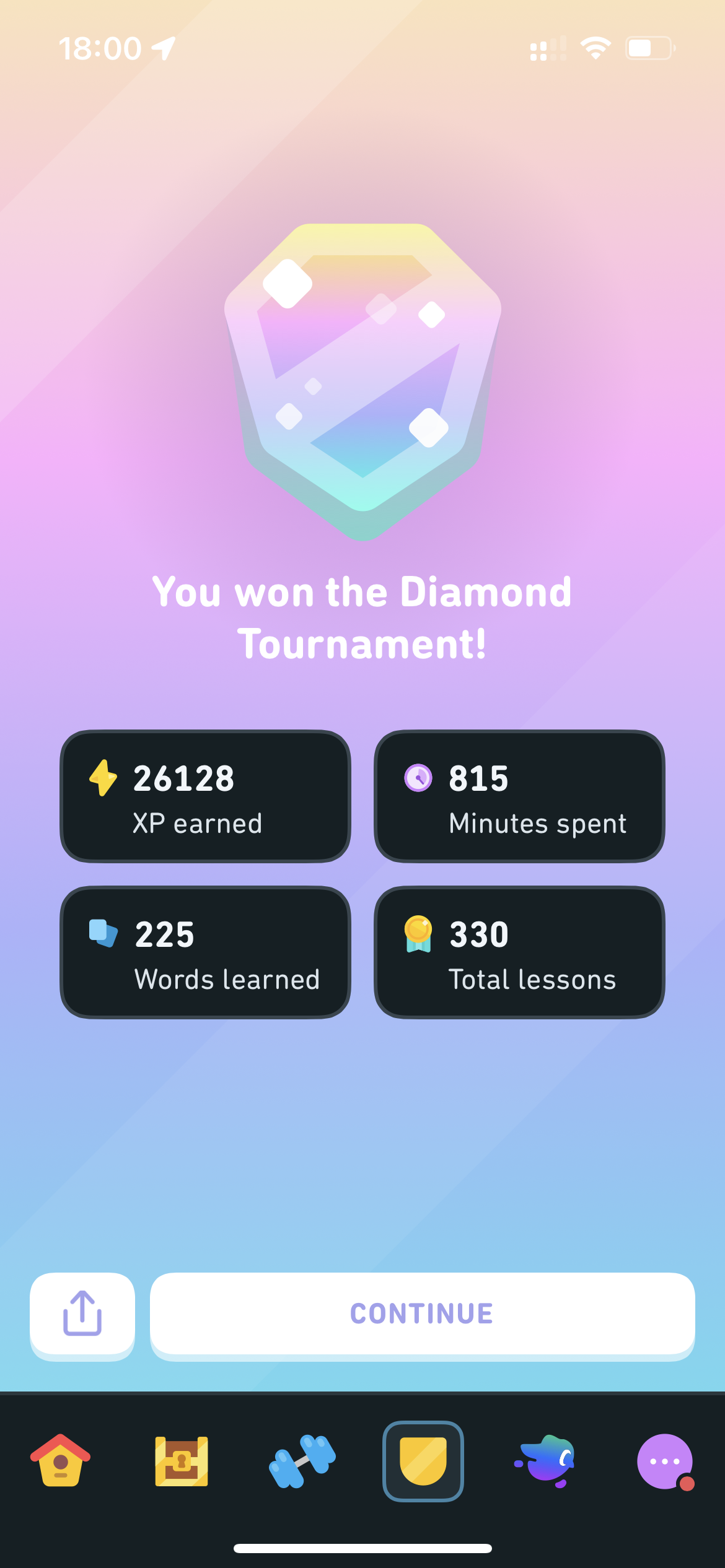Screen dimensions: 725x1568
Task: Open the blue bird tab
Action: (x=545, y=1461)
